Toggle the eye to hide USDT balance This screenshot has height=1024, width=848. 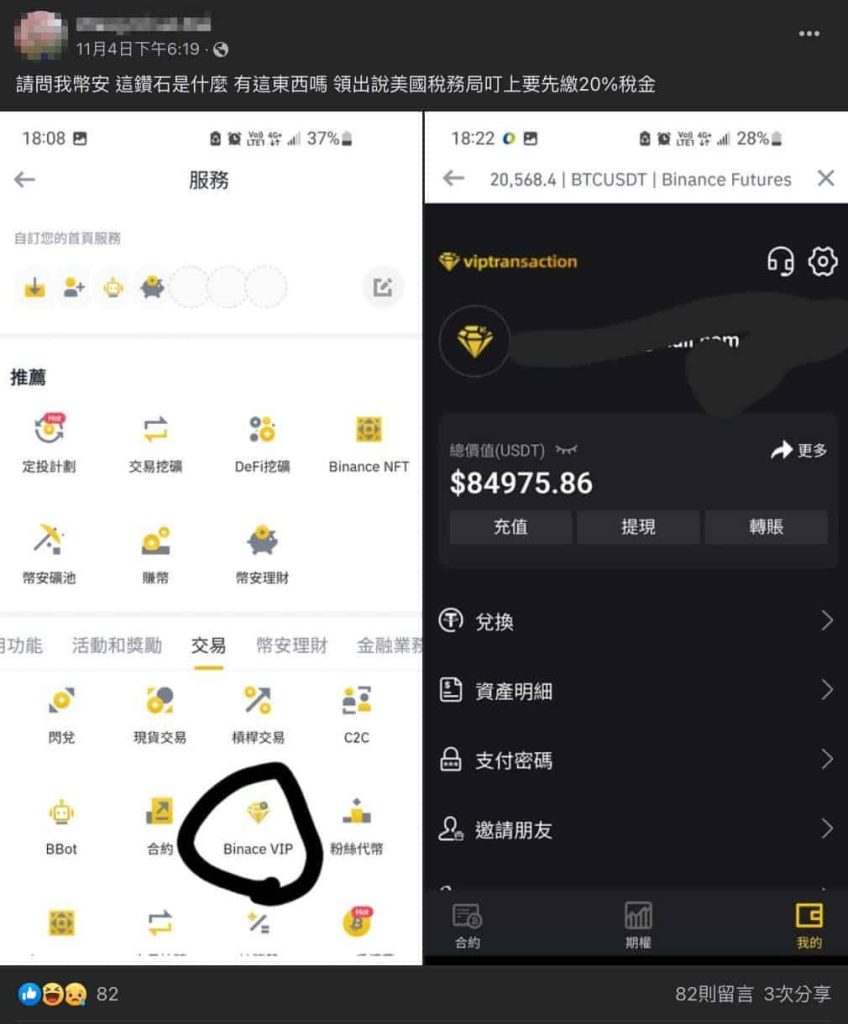pos(565,452)
